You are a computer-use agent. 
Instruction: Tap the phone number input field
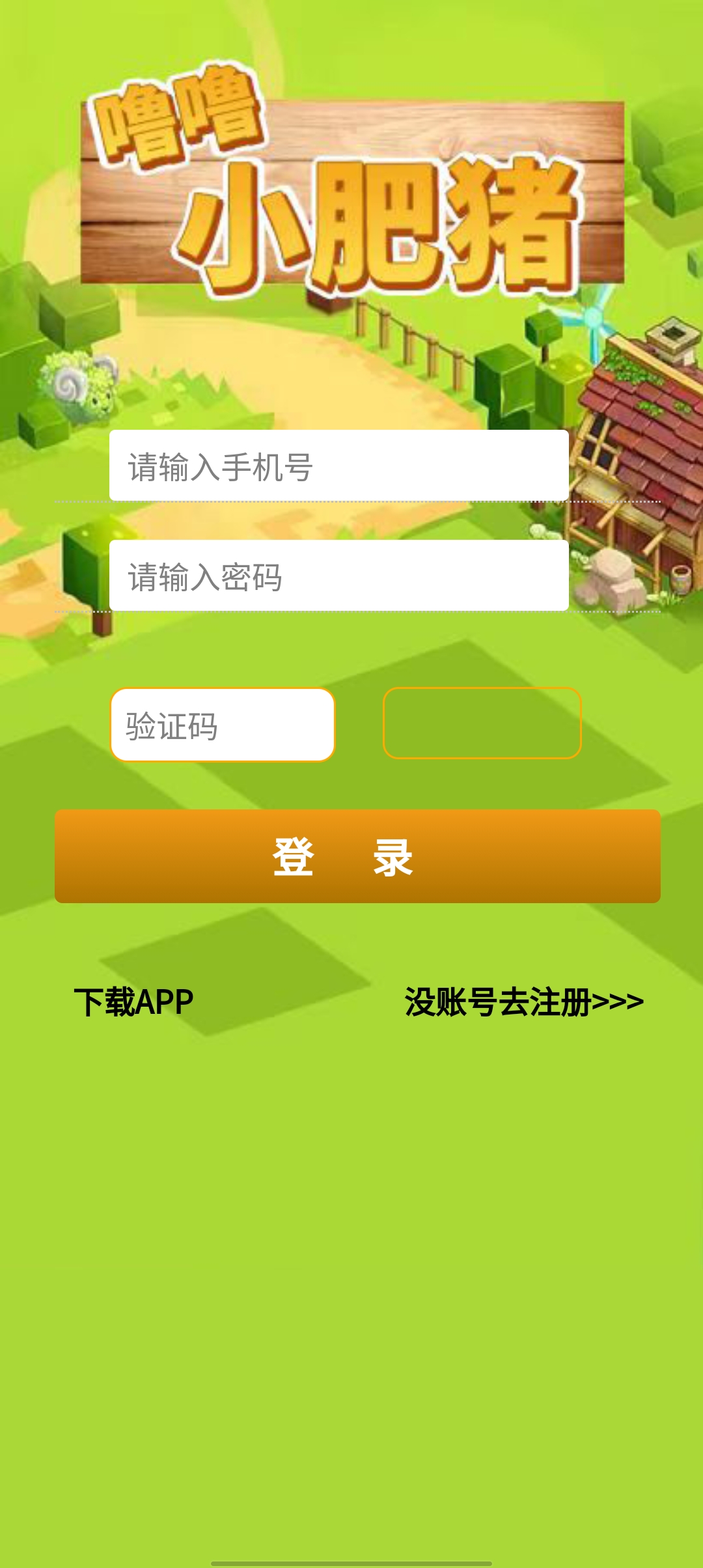(x=338, y=466)
